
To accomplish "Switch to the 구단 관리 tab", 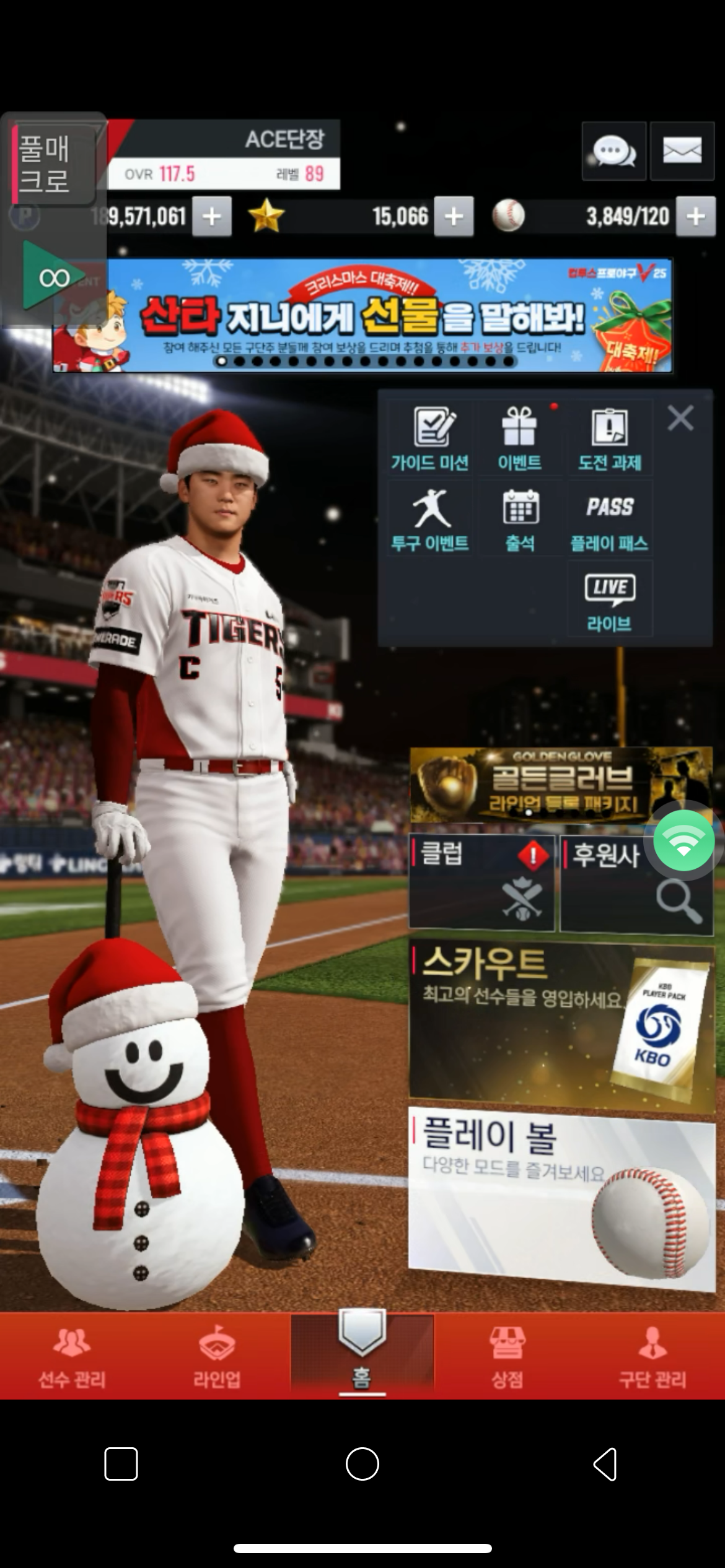I will 652,1356.
